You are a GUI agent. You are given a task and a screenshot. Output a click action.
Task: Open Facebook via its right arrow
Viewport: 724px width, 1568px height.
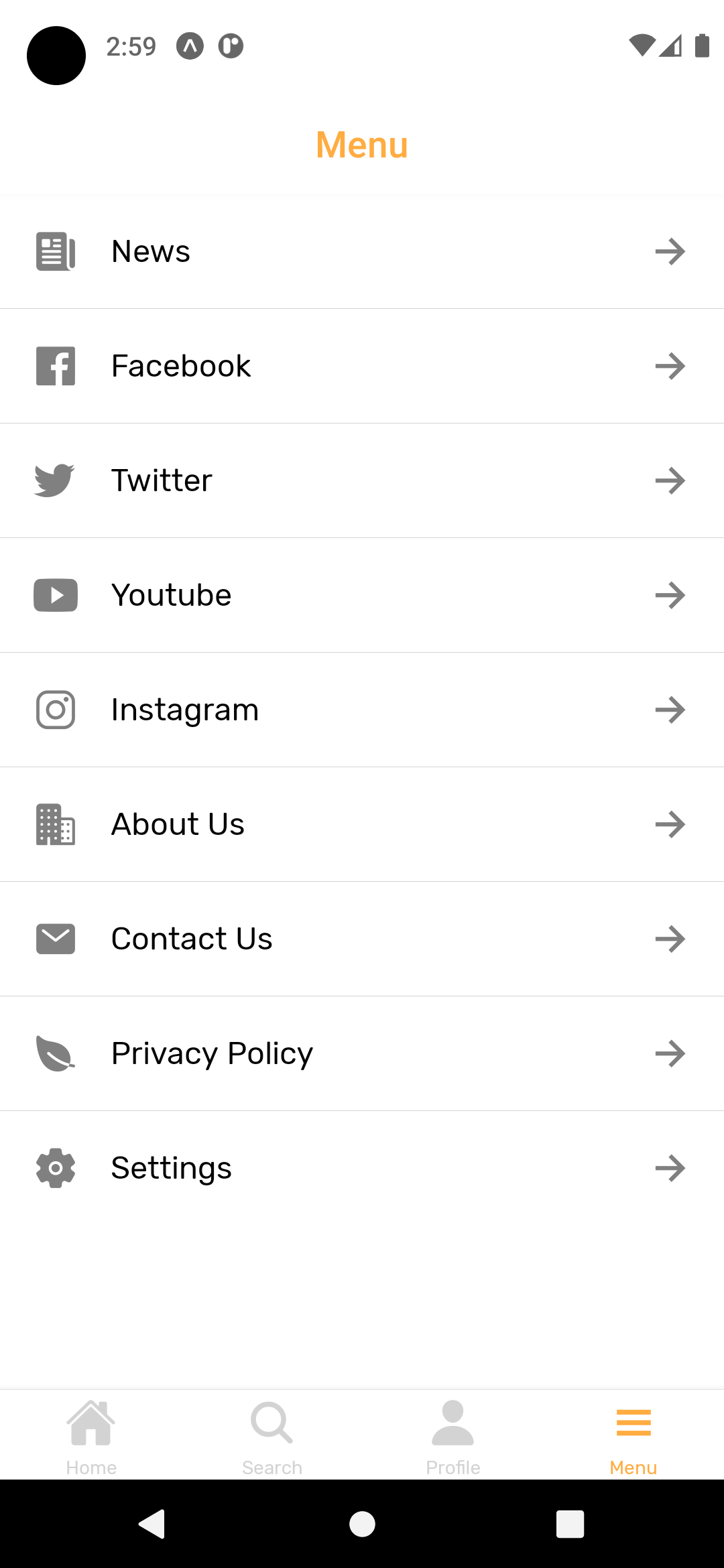click(670, 366)
